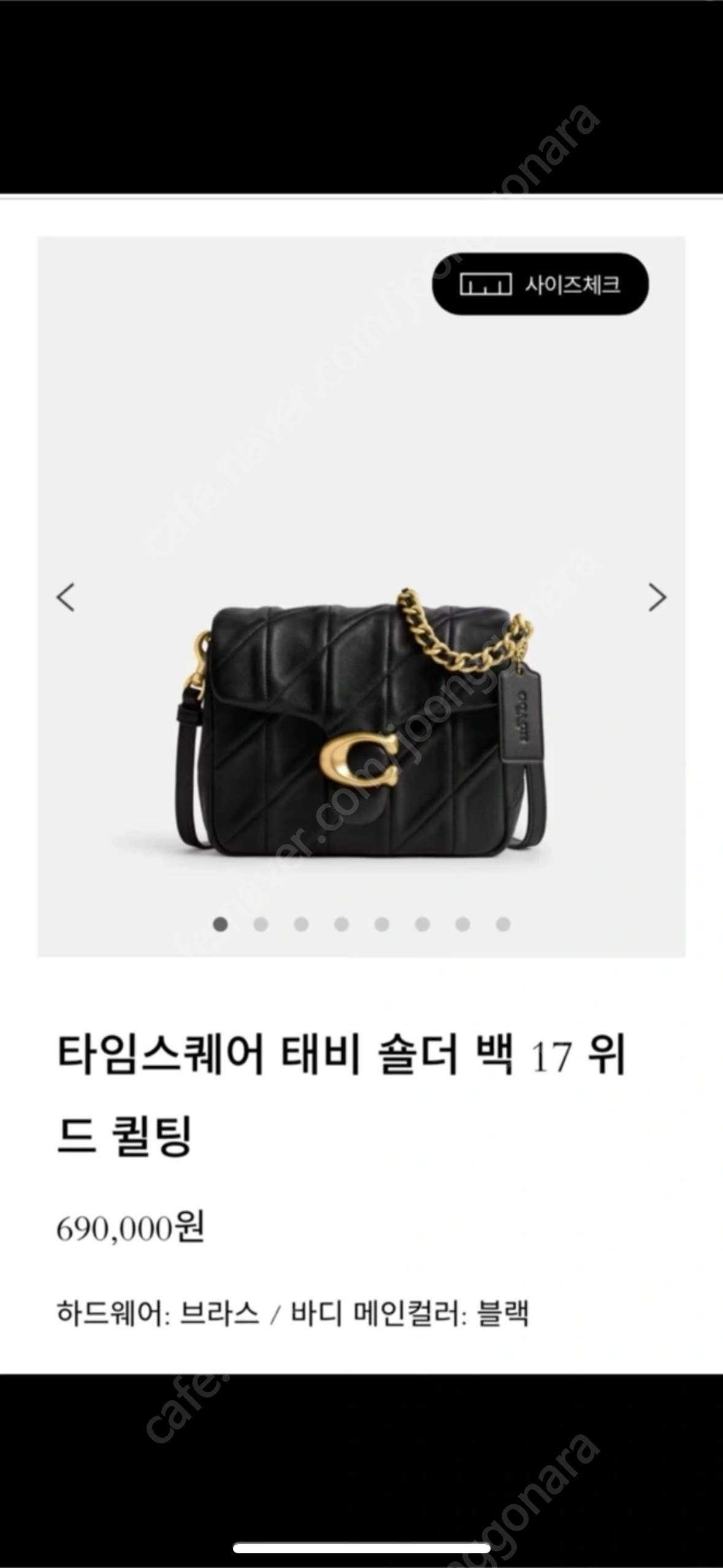Viewport: 723px width, 1568px height.
Task: Jump to the second image dot
Action: coord(261,924)
